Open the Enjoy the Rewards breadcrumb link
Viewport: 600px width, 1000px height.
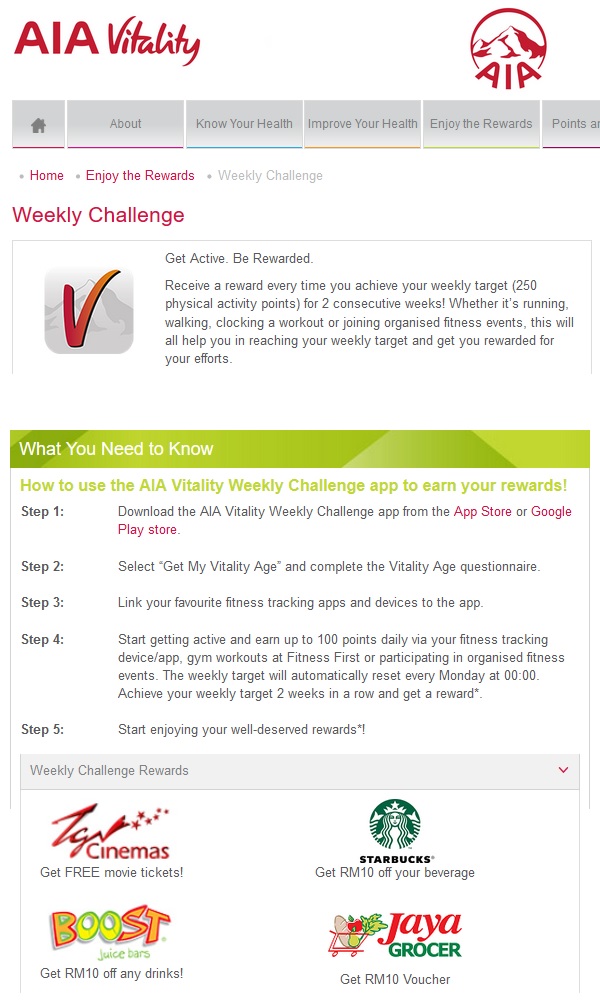[140, 176]
